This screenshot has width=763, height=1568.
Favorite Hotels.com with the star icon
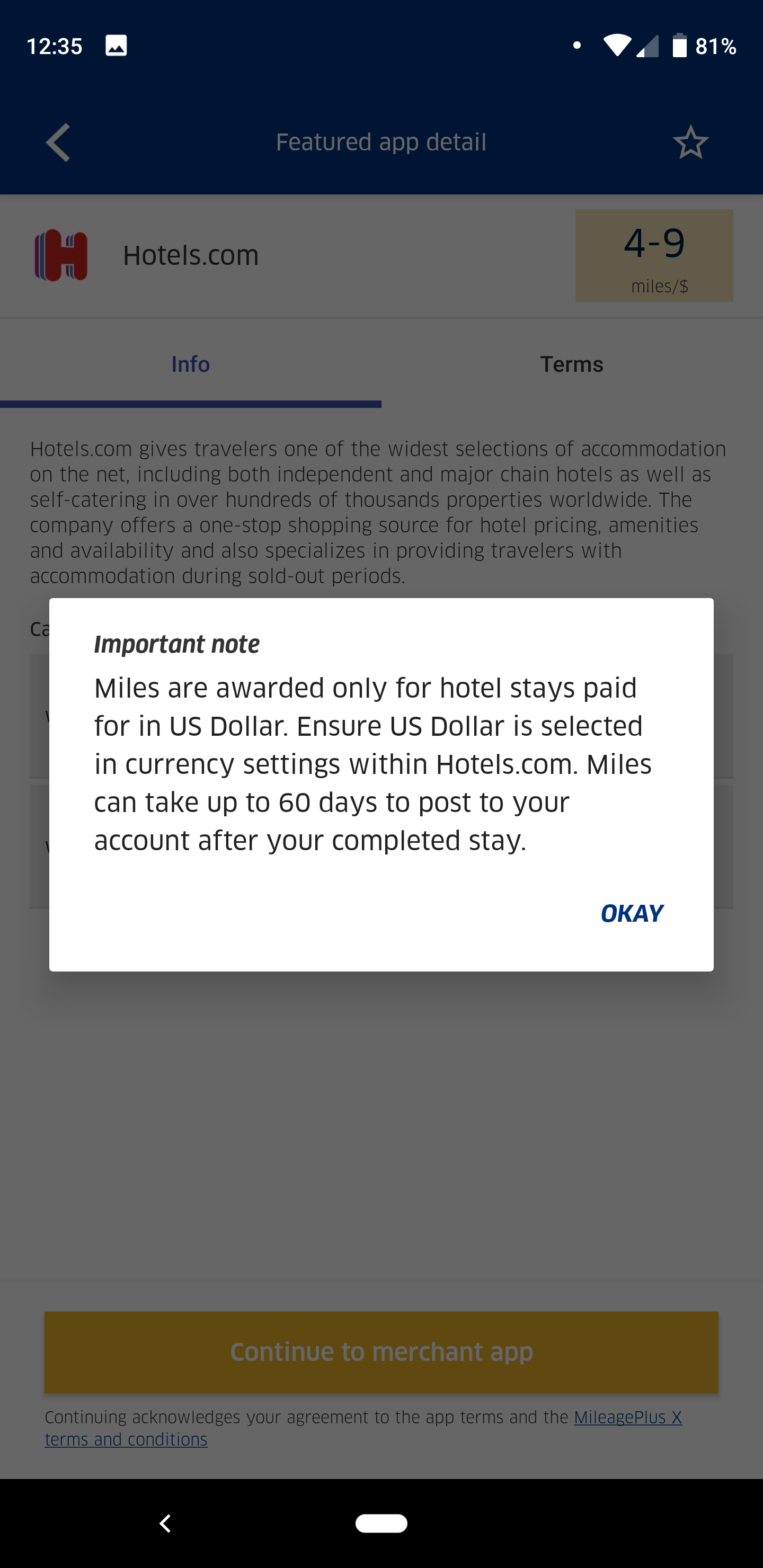(x=690, y=143)
